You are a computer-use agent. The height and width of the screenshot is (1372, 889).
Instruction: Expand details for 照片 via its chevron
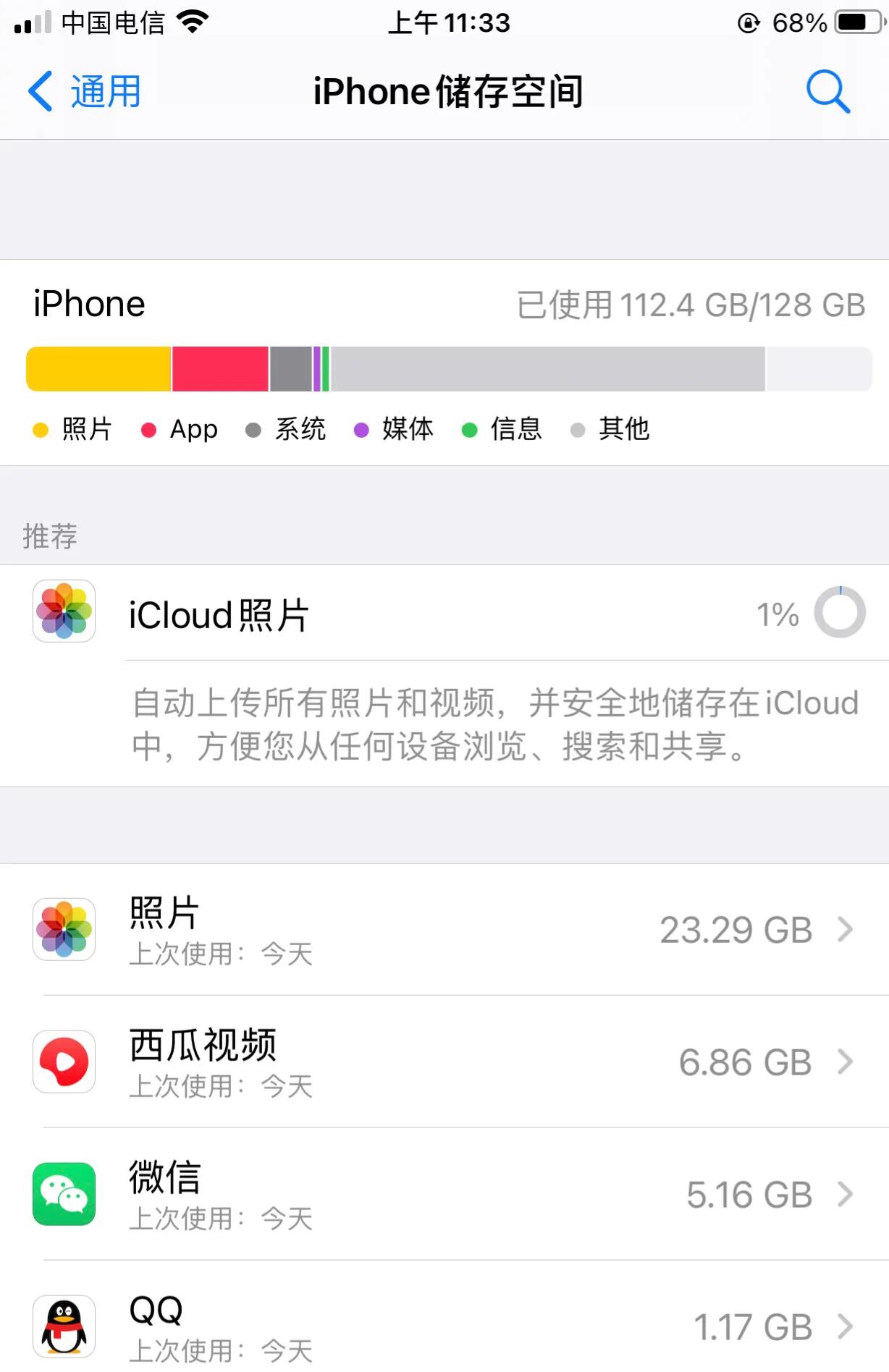(x=846, y=930)
